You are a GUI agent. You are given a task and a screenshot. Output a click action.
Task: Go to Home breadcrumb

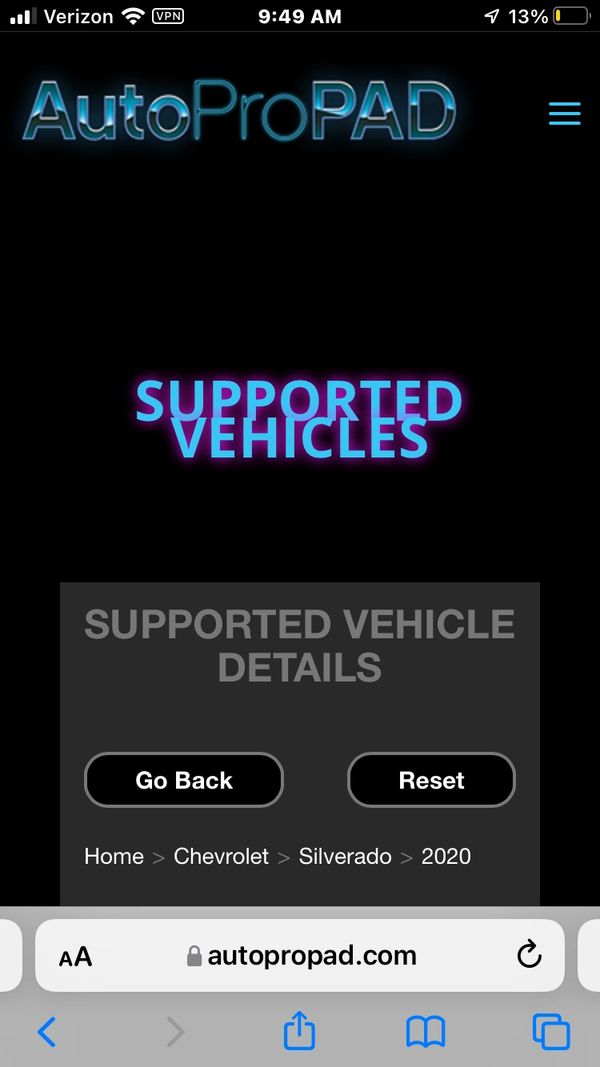click(x=114, y=856)
